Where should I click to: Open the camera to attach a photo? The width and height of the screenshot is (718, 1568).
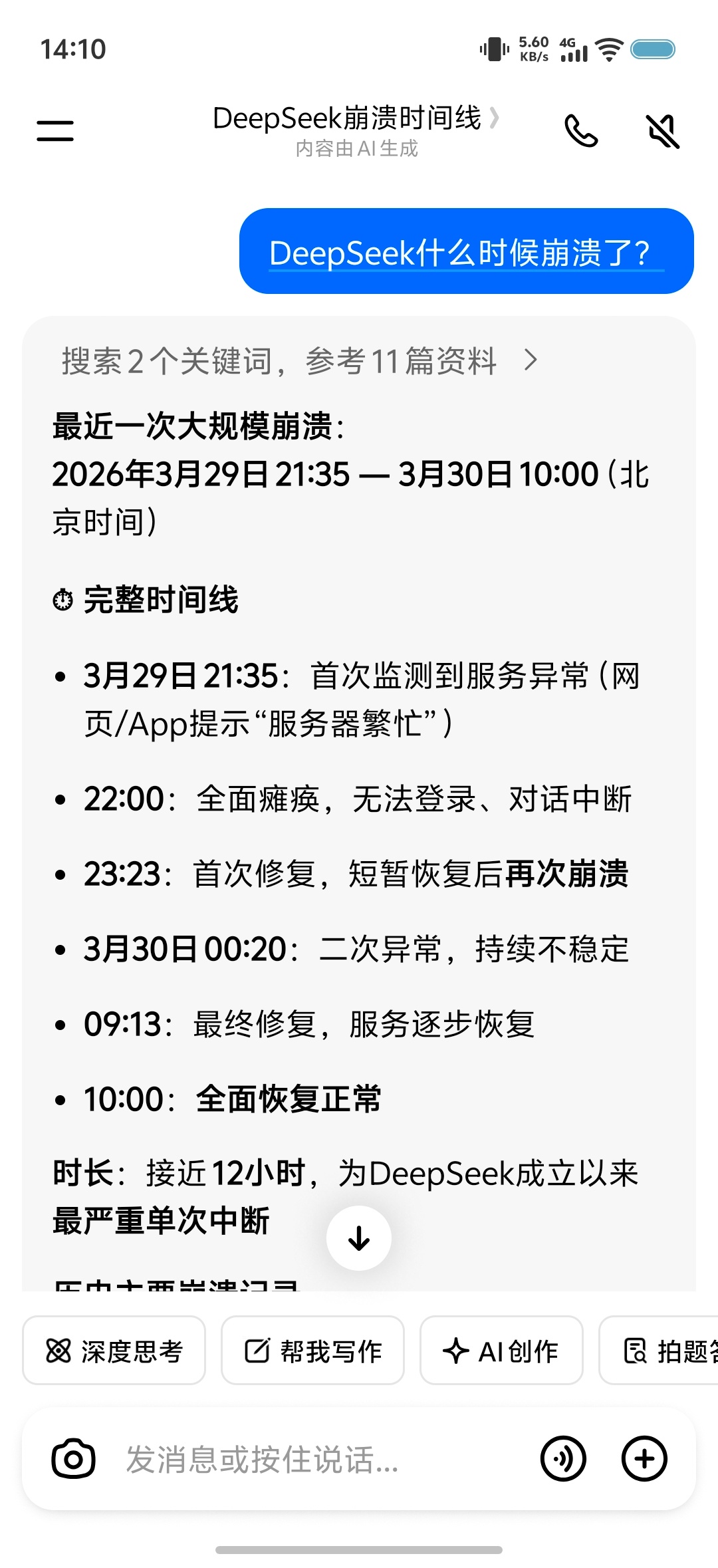point(74,1458)
